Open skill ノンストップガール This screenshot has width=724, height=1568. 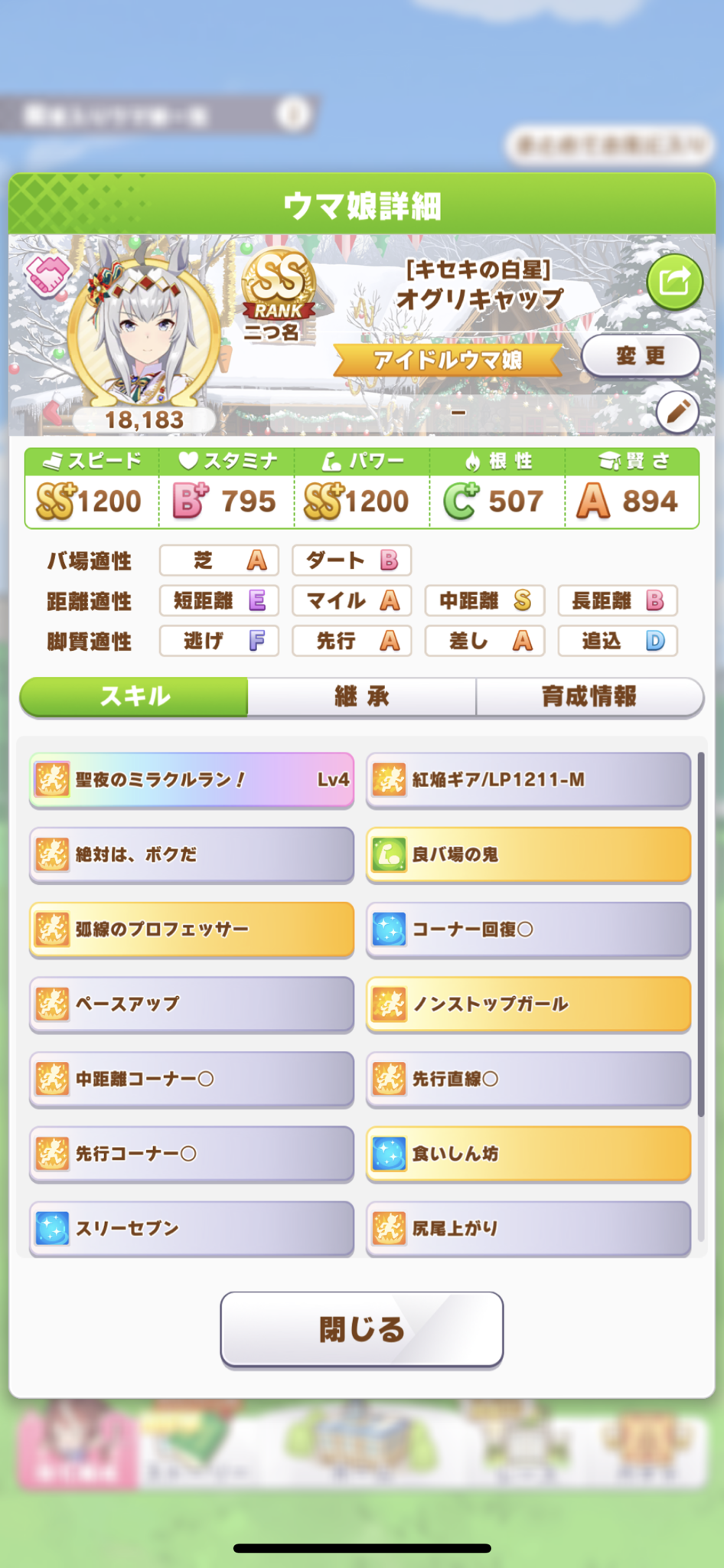[528, 1003]
